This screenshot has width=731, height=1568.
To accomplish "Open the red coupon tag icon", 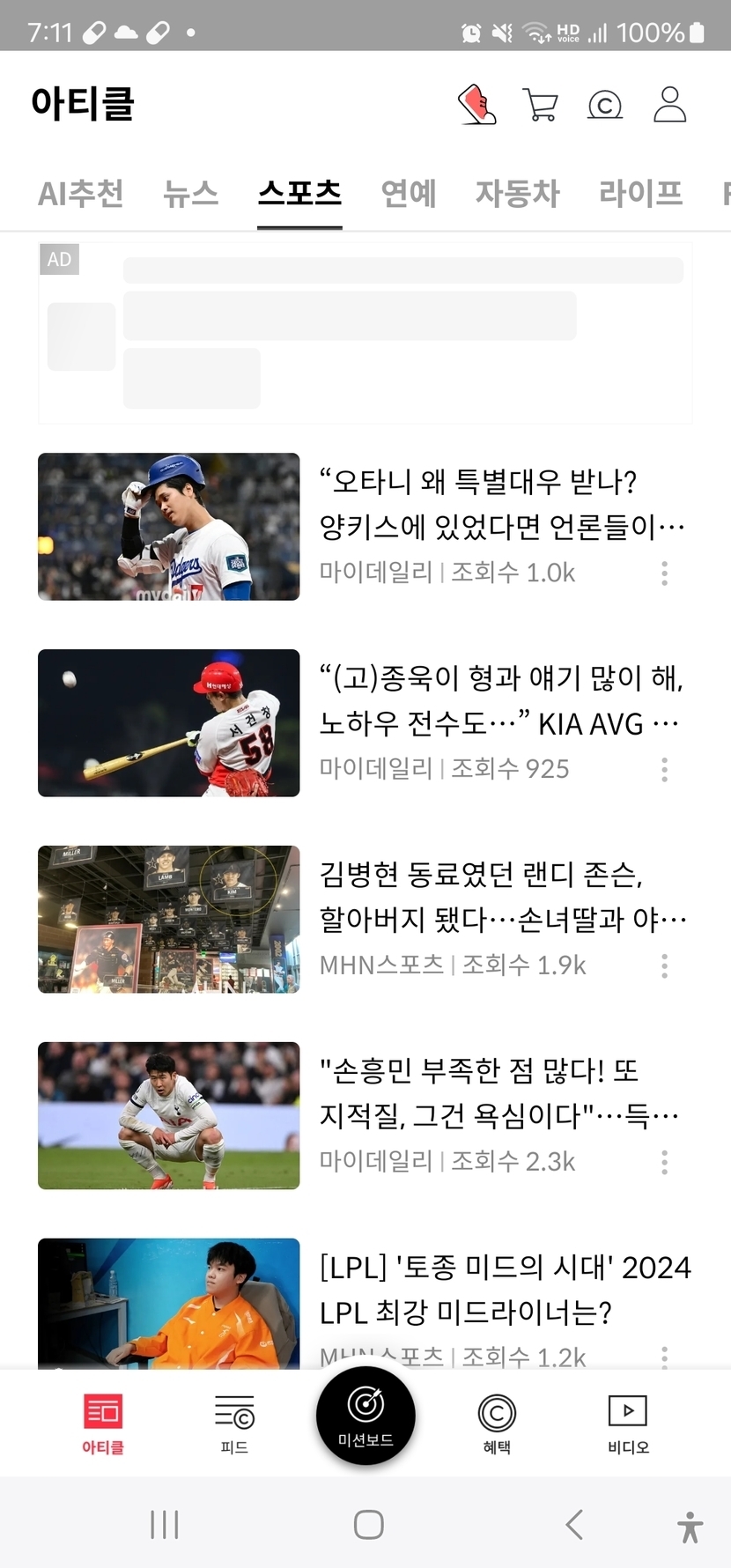I will pos(476,105).
